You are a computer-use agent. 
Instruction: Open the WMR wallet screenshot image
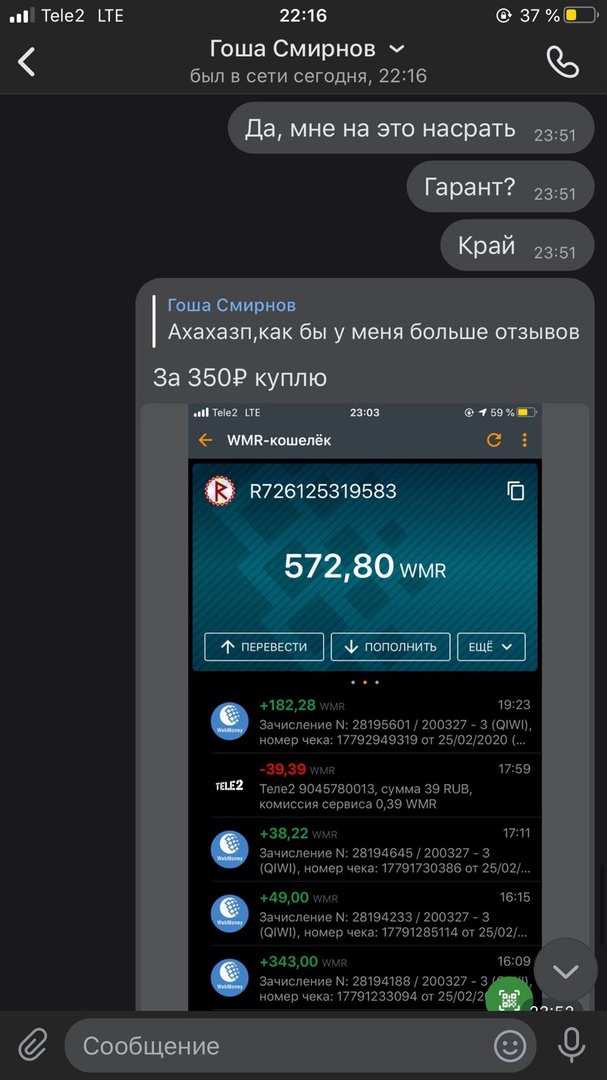(x=364, y=700)
